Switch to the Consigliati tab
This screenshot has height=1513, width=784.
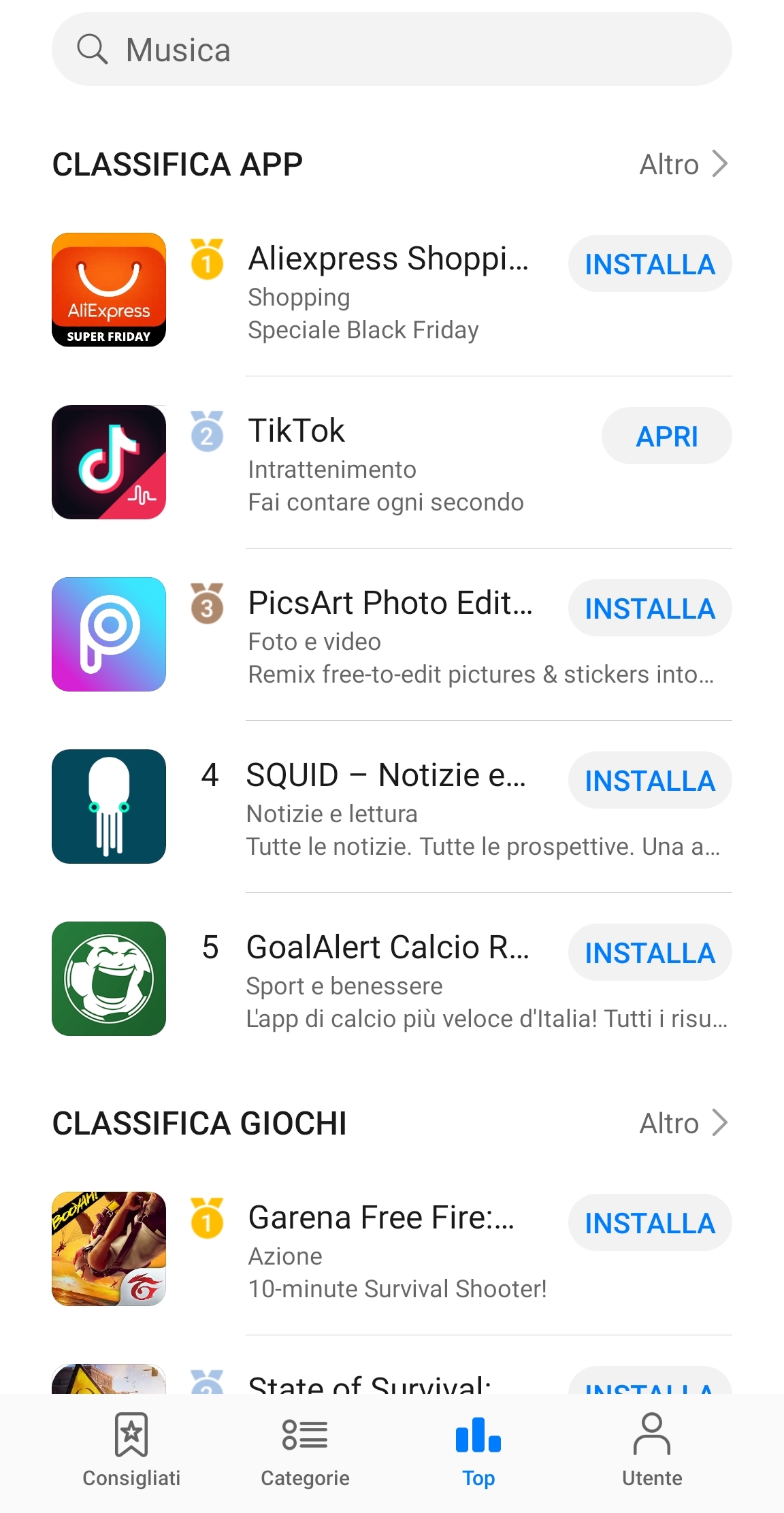(131, 1450)
